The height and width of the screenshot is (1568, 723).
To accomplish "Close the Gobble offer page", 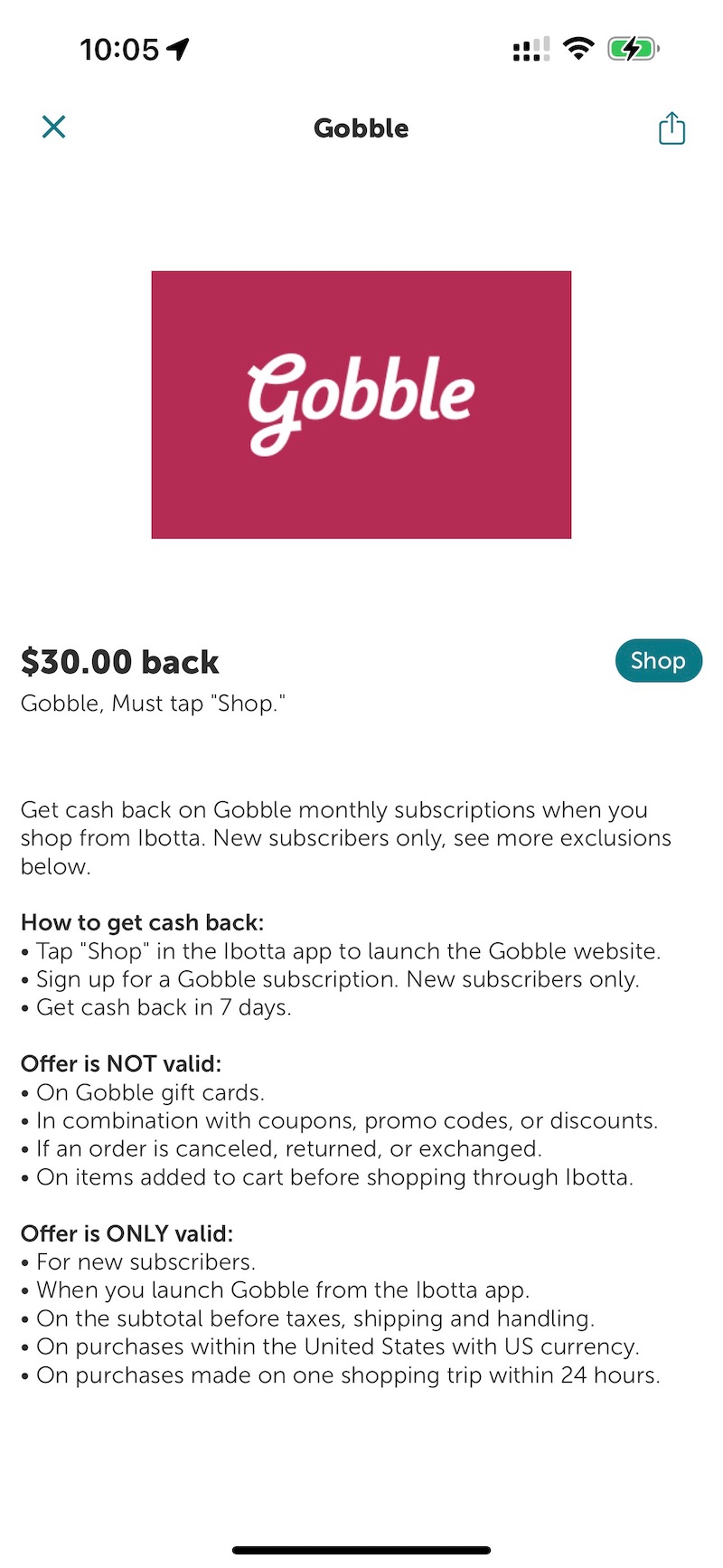I will tap(54, 127).
